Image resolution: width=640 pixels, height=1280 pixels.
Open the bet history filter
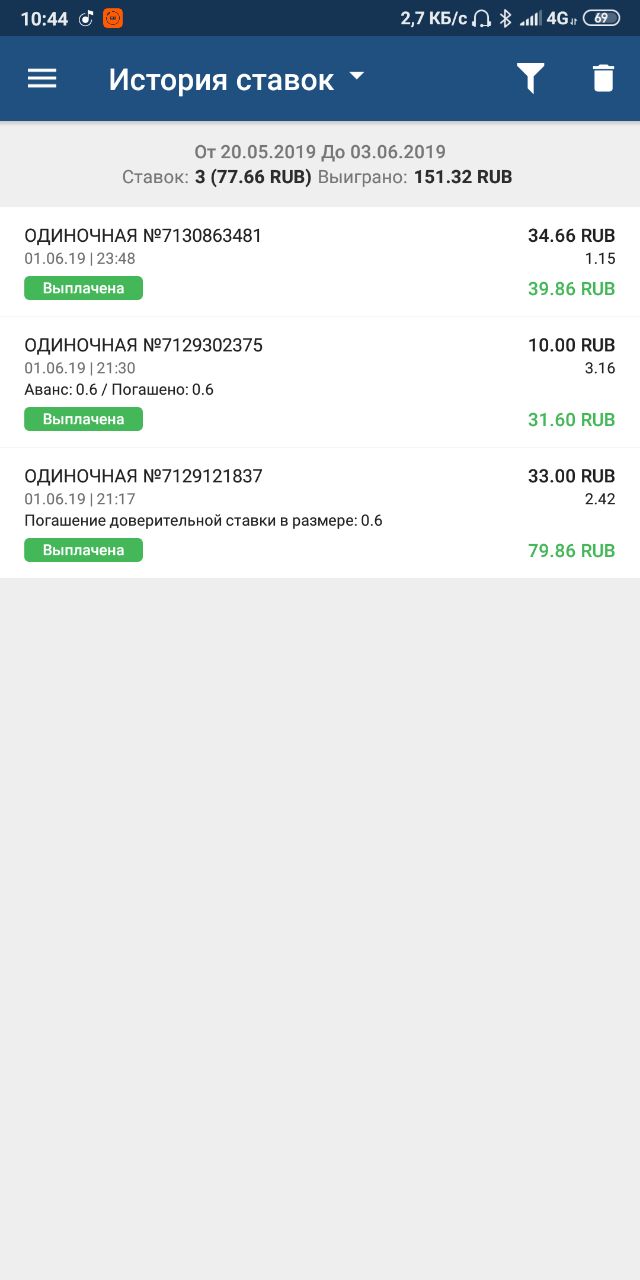pos(530,78)
